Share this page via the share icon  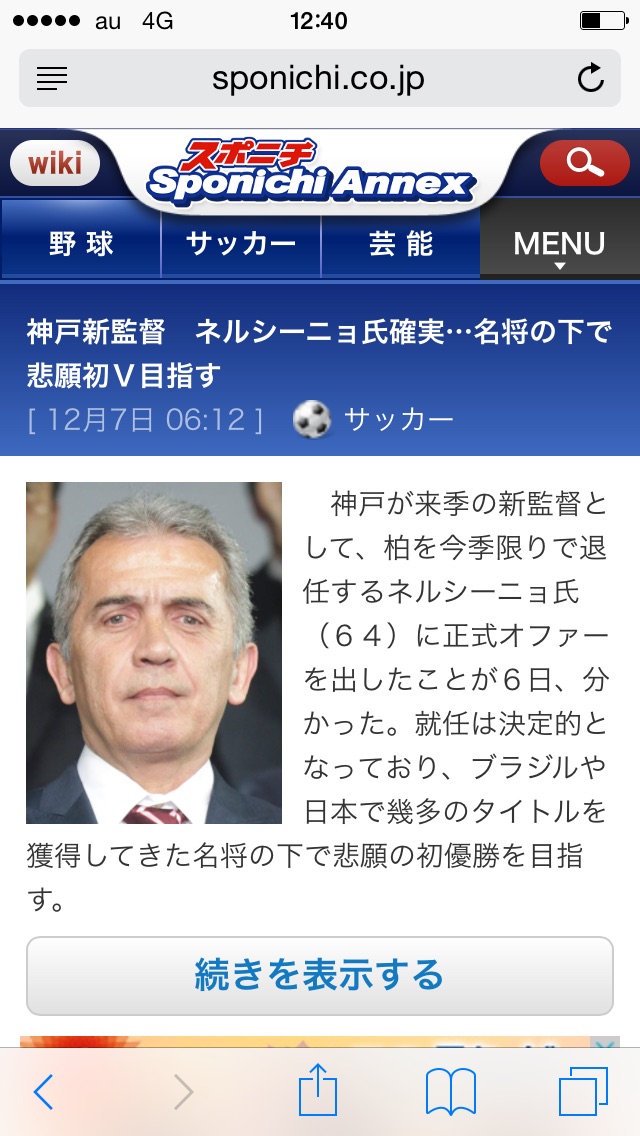coord(318,1089)
